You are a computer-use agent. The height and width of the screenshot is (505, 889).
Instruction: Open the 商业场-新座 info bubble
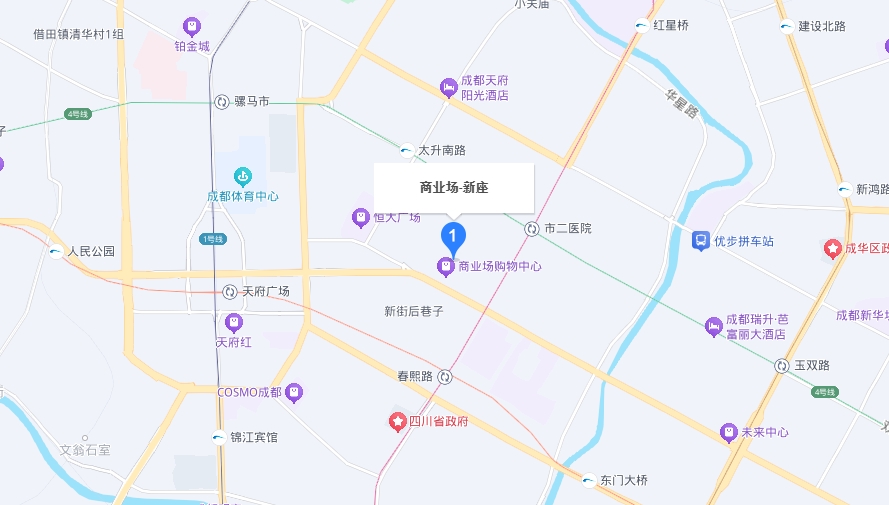click(x=454, y=187)
